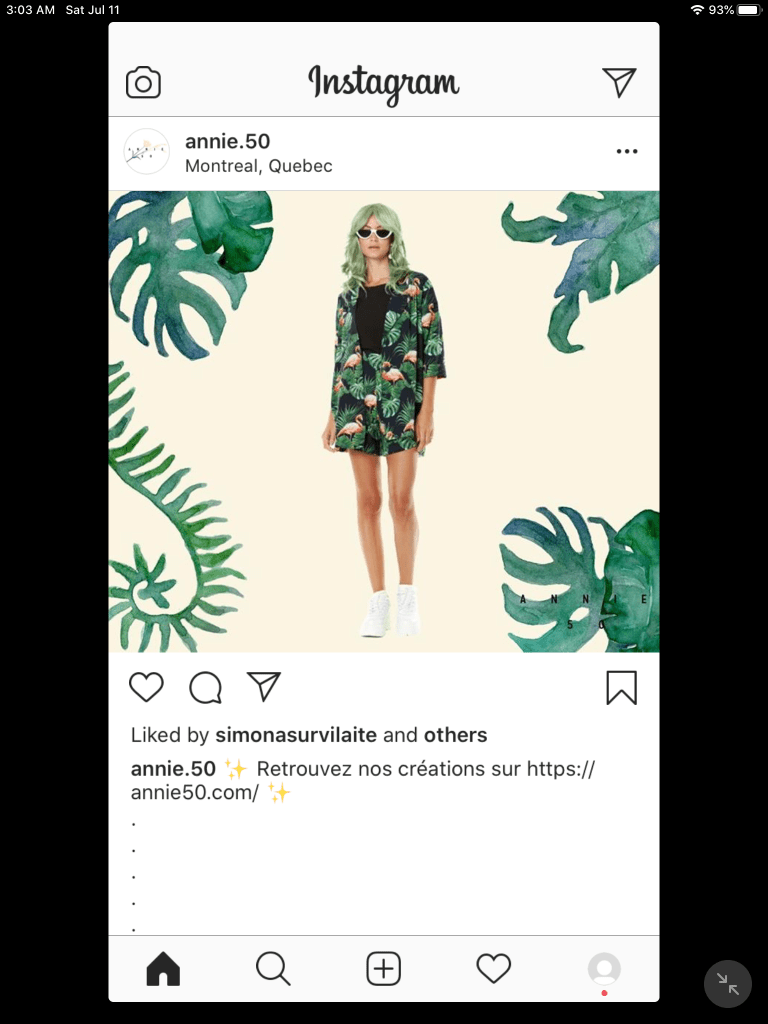The image size is (768, 1024).
Task: Create a new post with plus icon
Action: (x=384, y=968)
